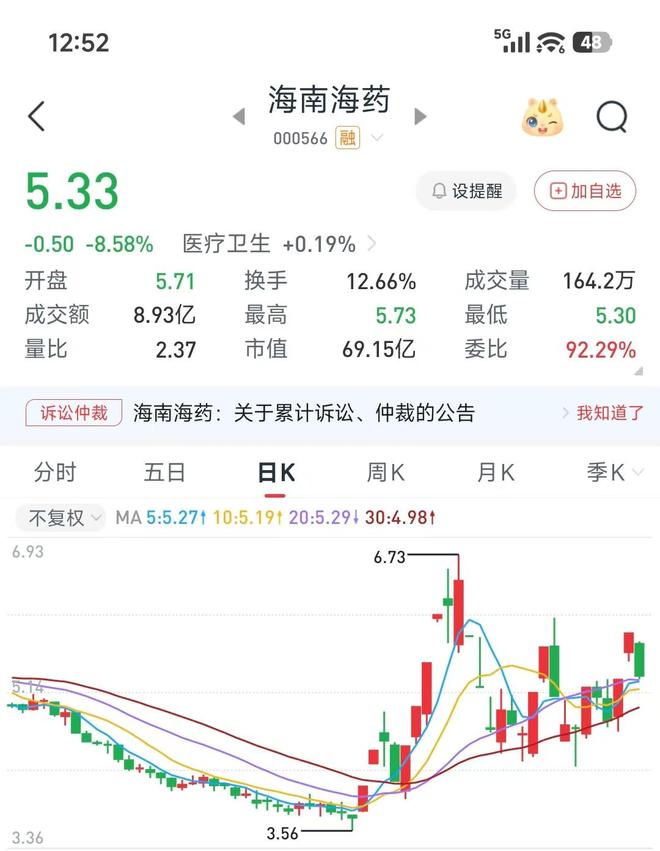The width and height of the screenshot is (660, 851).
Task: Go back using the top-left arrow
Action: click(x=36, y=116)
